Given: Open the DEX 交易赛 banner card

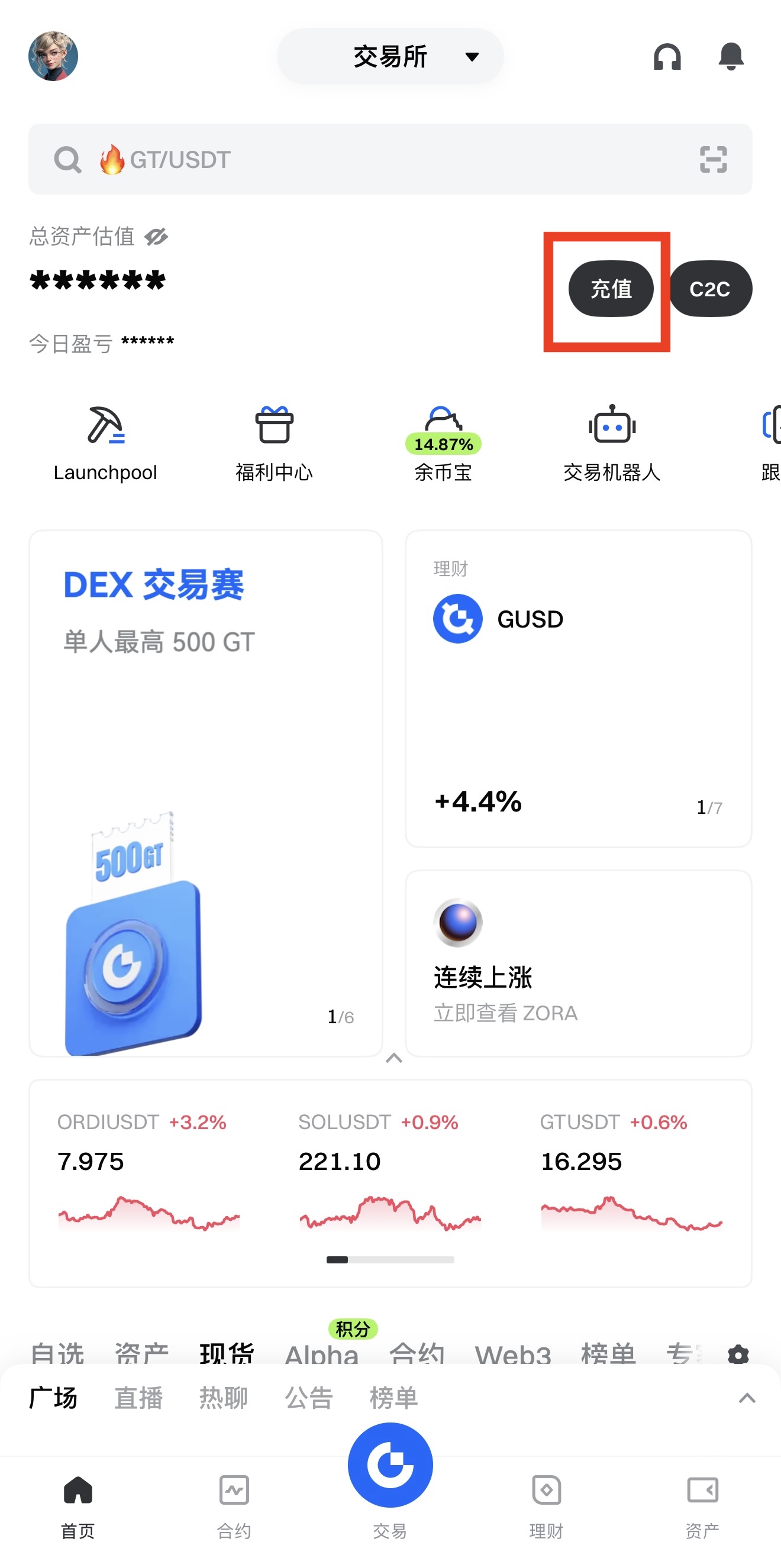Looking at the screenshot, I should 206,793.
